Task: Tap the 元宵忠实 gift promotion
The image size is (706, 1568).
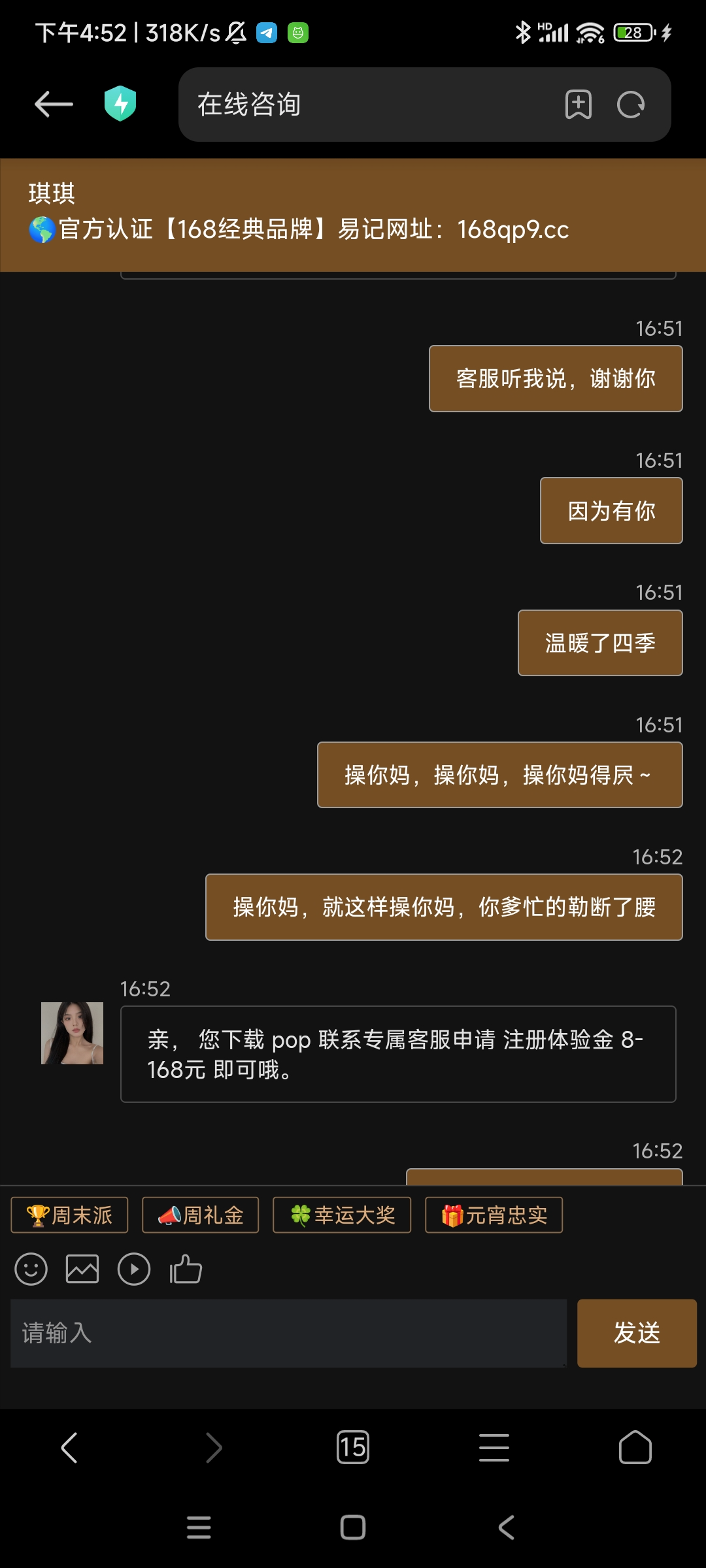Action: click(493, 1215)
